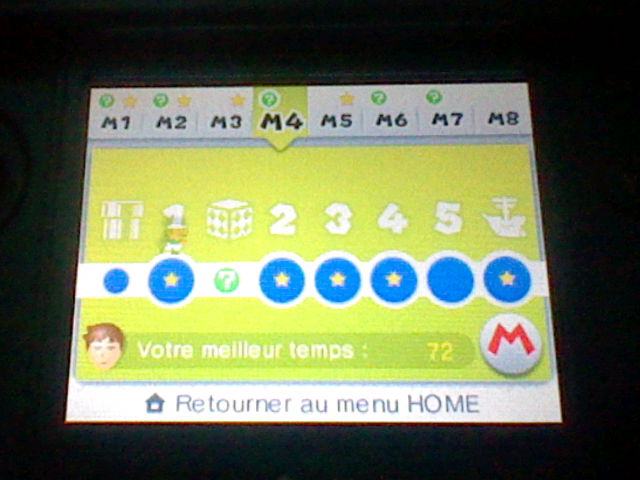This screenshot has width=640, height=480.
Task: Go to the M5 world tab
Action: click(337, 119)
